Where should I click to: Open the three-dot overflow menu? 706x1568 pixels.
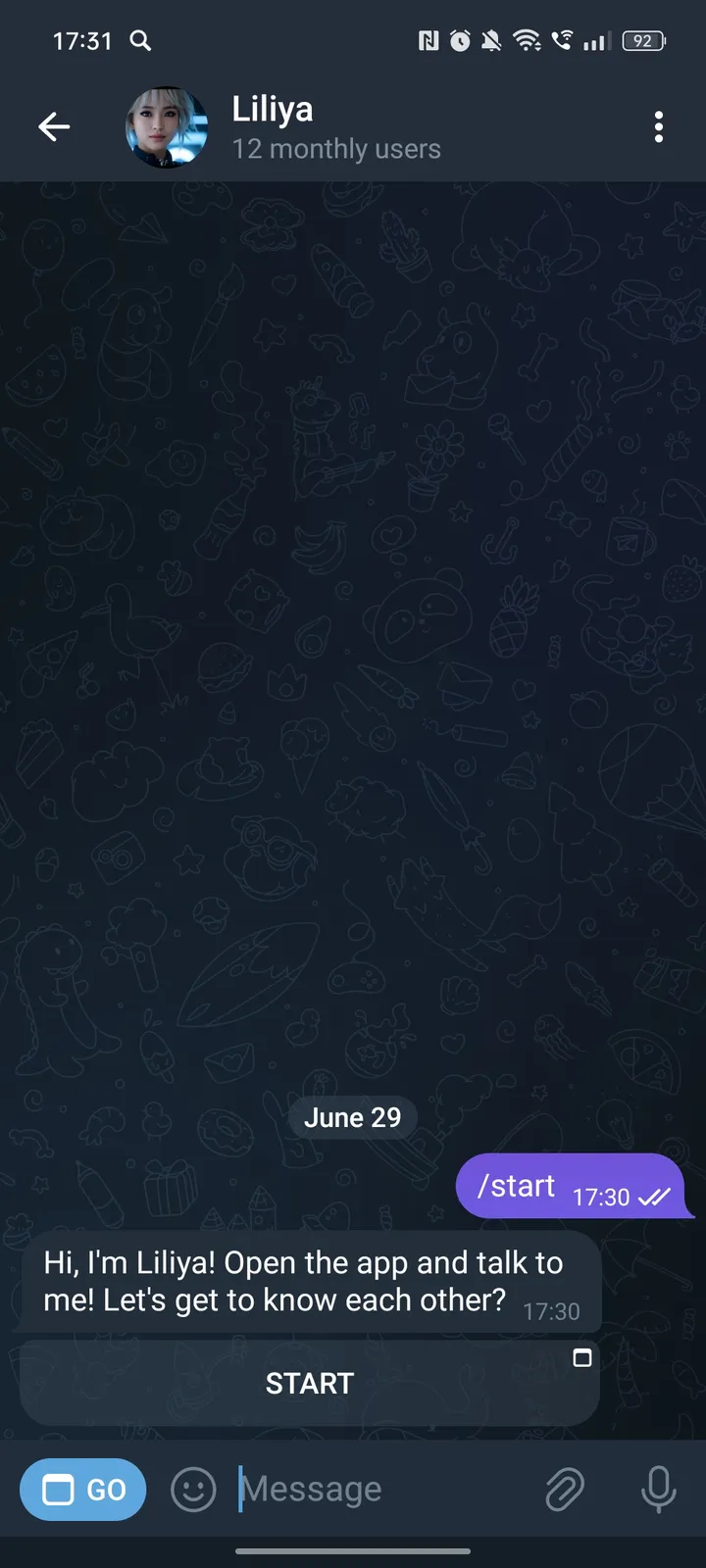click(658, 126)
